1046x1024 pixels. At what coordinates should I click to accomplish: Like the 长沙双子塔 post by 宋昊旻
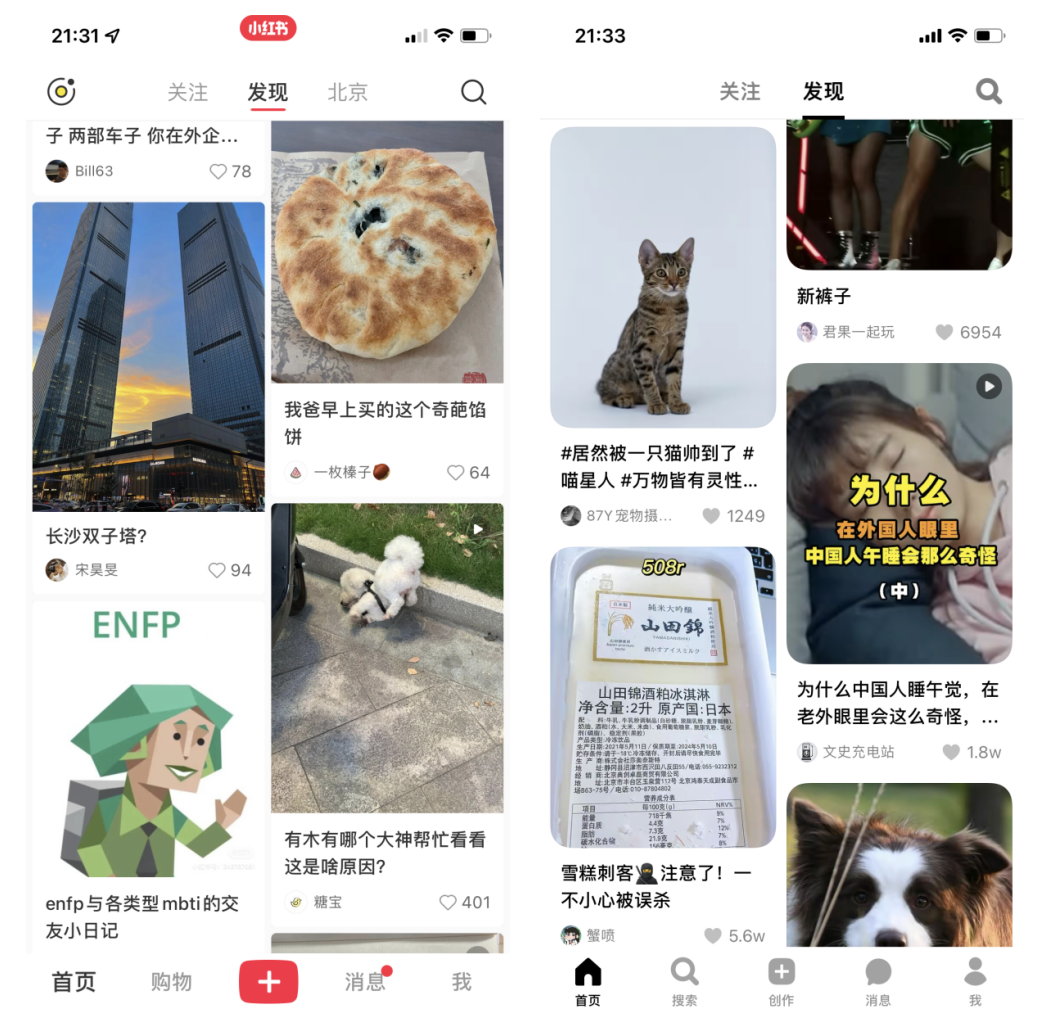coord(217,570)
